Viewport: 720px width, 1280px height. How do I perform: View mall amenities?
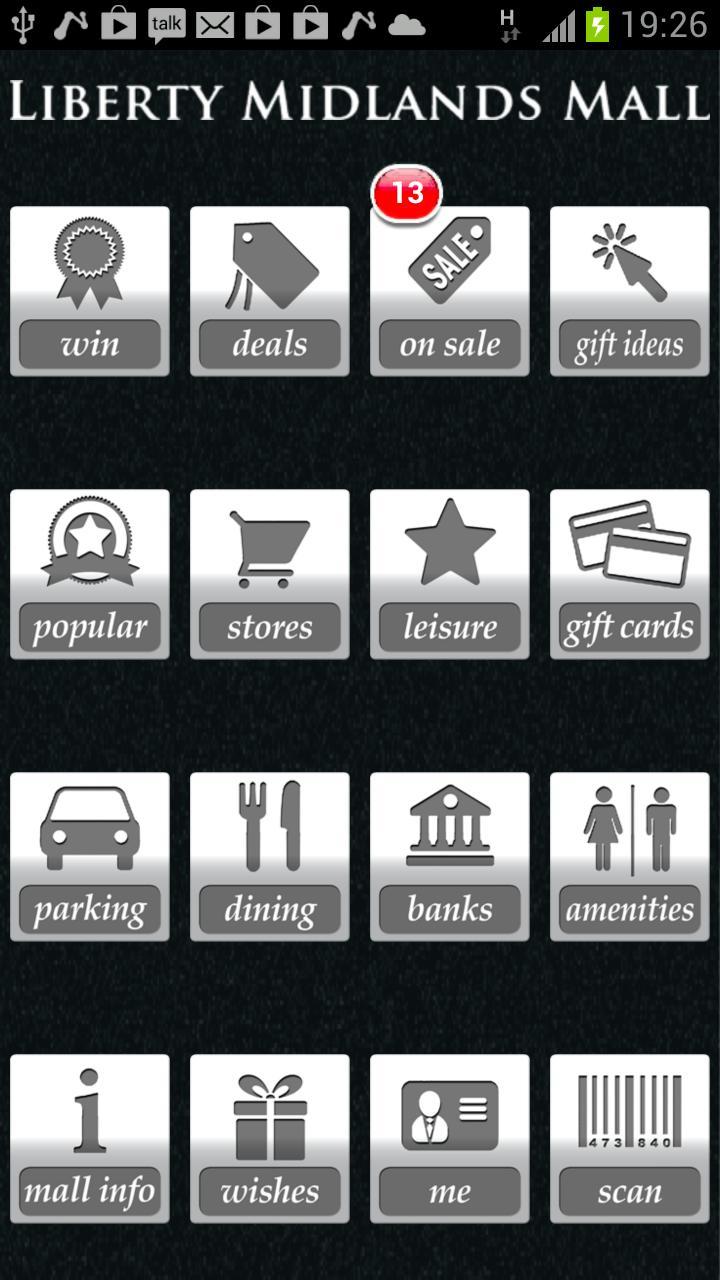tap(630, 857)
